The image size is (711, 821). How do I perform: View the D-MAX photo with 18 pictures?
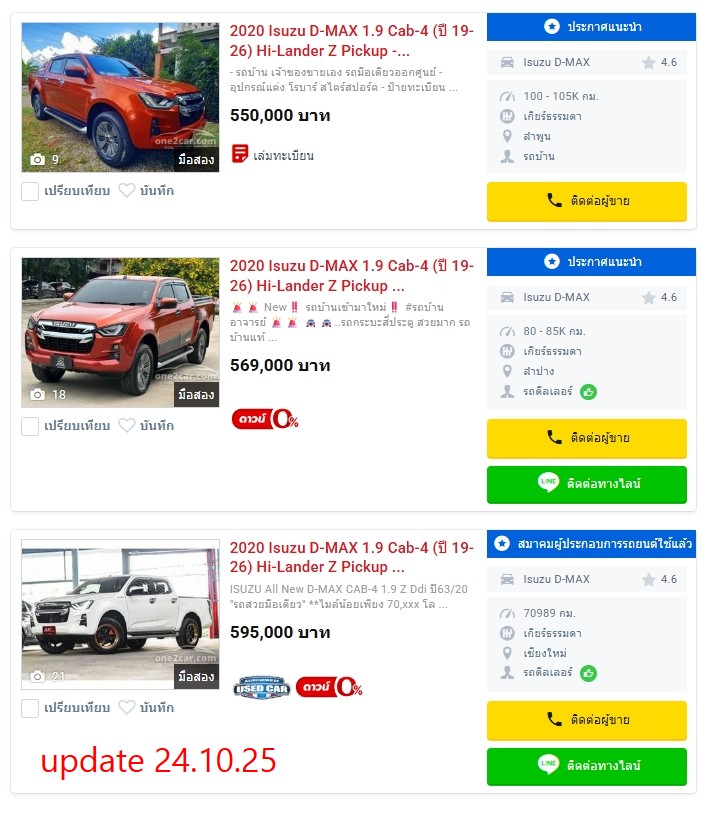[x=120, y=332]
